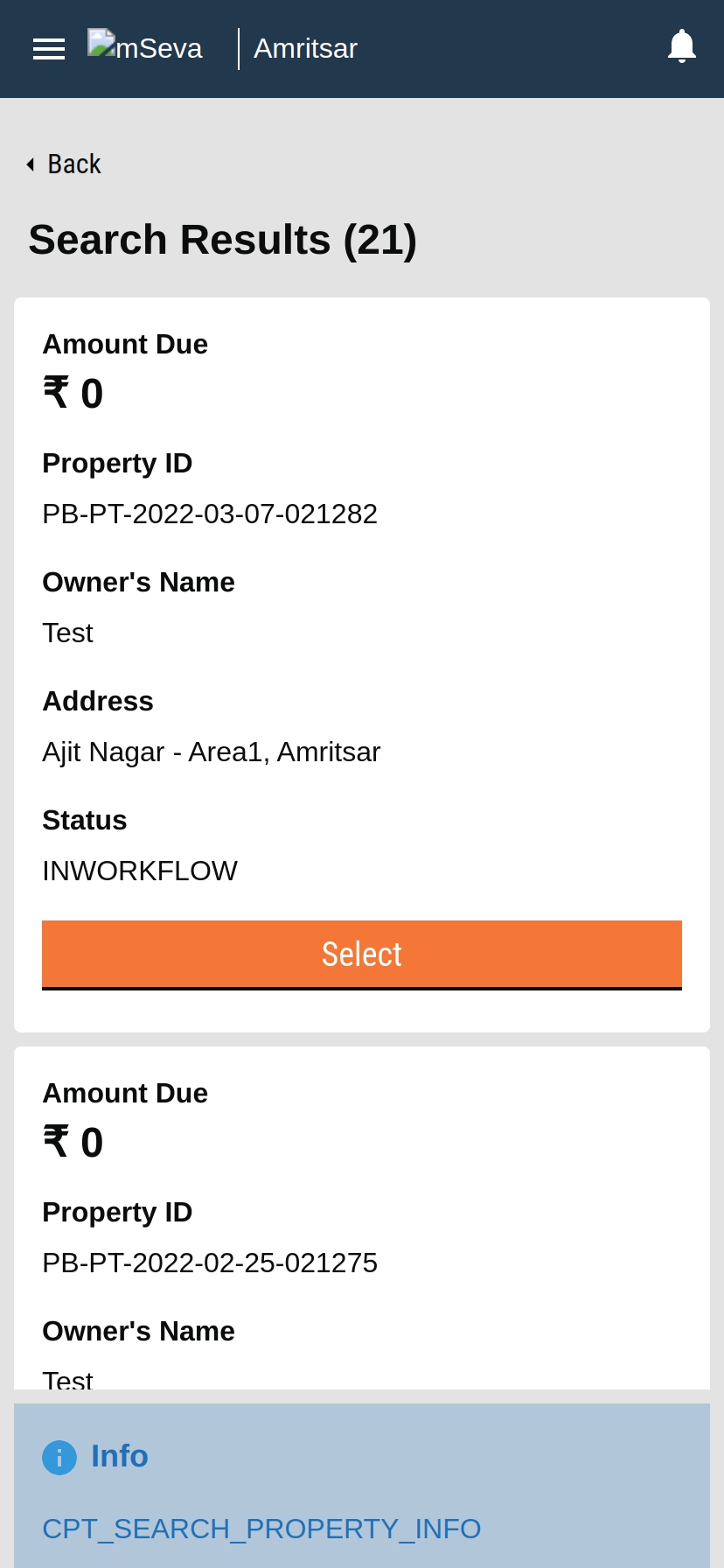Select property PB-PT-2022-03-07-021282
Screen dimensions: 724x1568
coord(362,954)
